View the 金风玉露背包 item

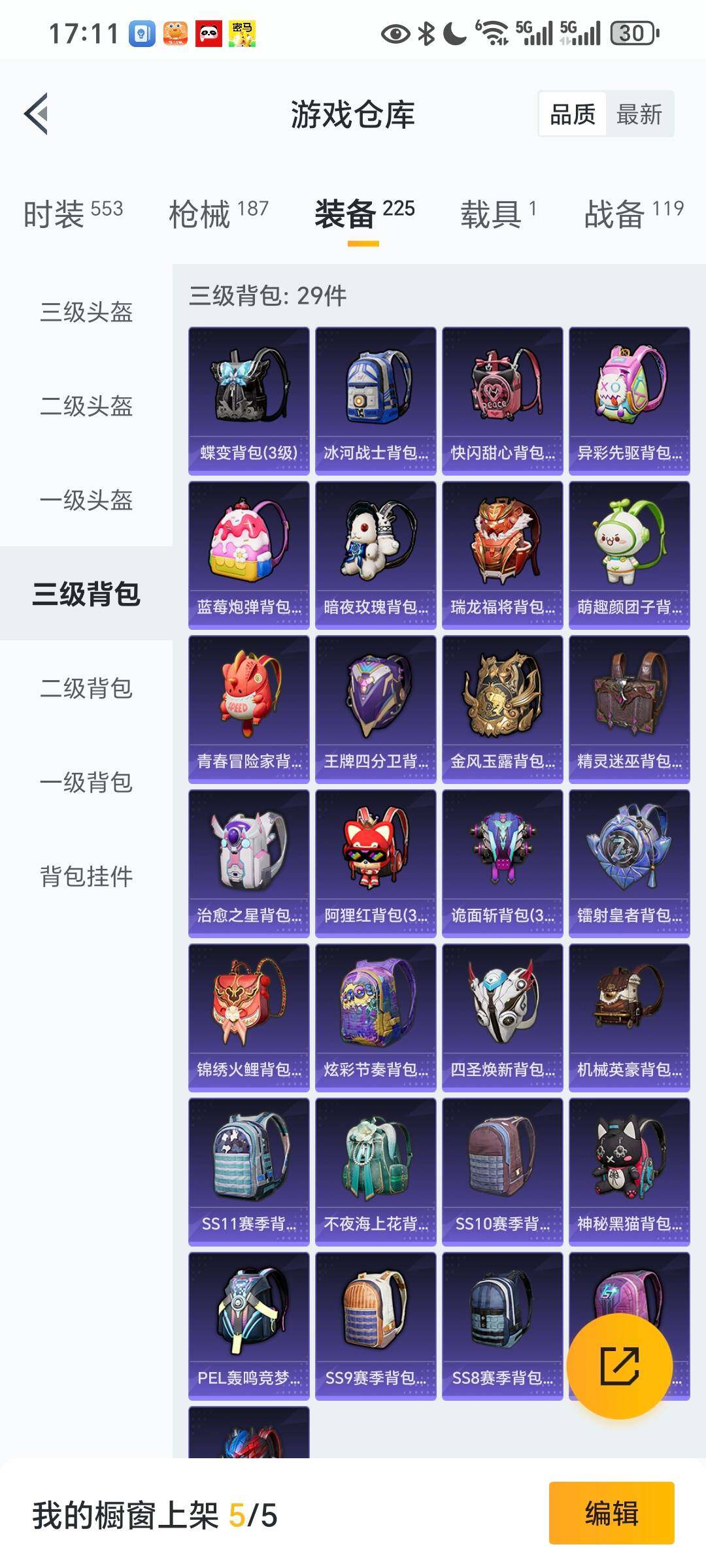pyautogui.click(x=502, y=709)
